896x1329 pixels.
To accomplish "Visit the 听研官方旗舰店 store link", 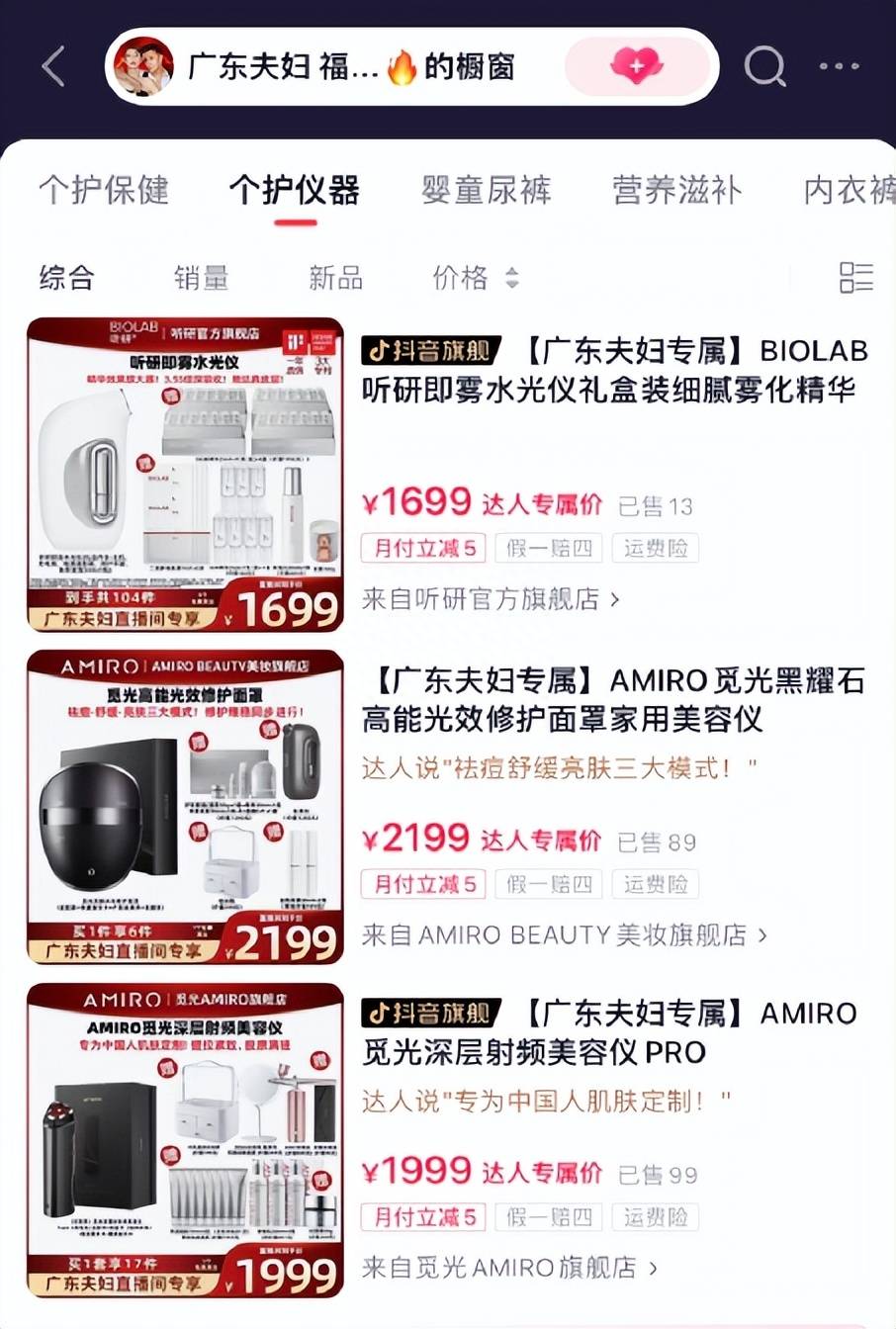I will coord(491,599).
